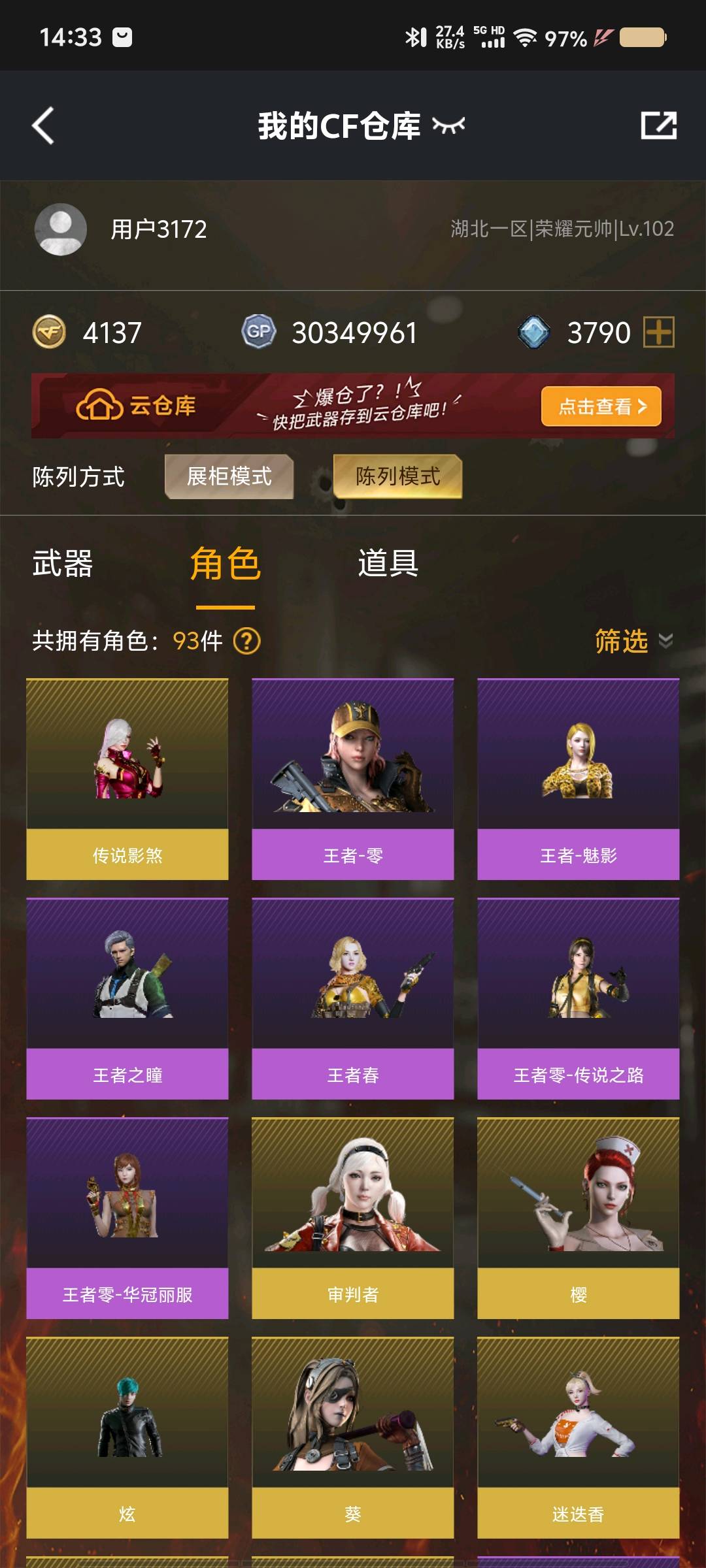Open the 迷迭香 character card
This screenshot has width=706, height=1568.
pos(579,1437)
